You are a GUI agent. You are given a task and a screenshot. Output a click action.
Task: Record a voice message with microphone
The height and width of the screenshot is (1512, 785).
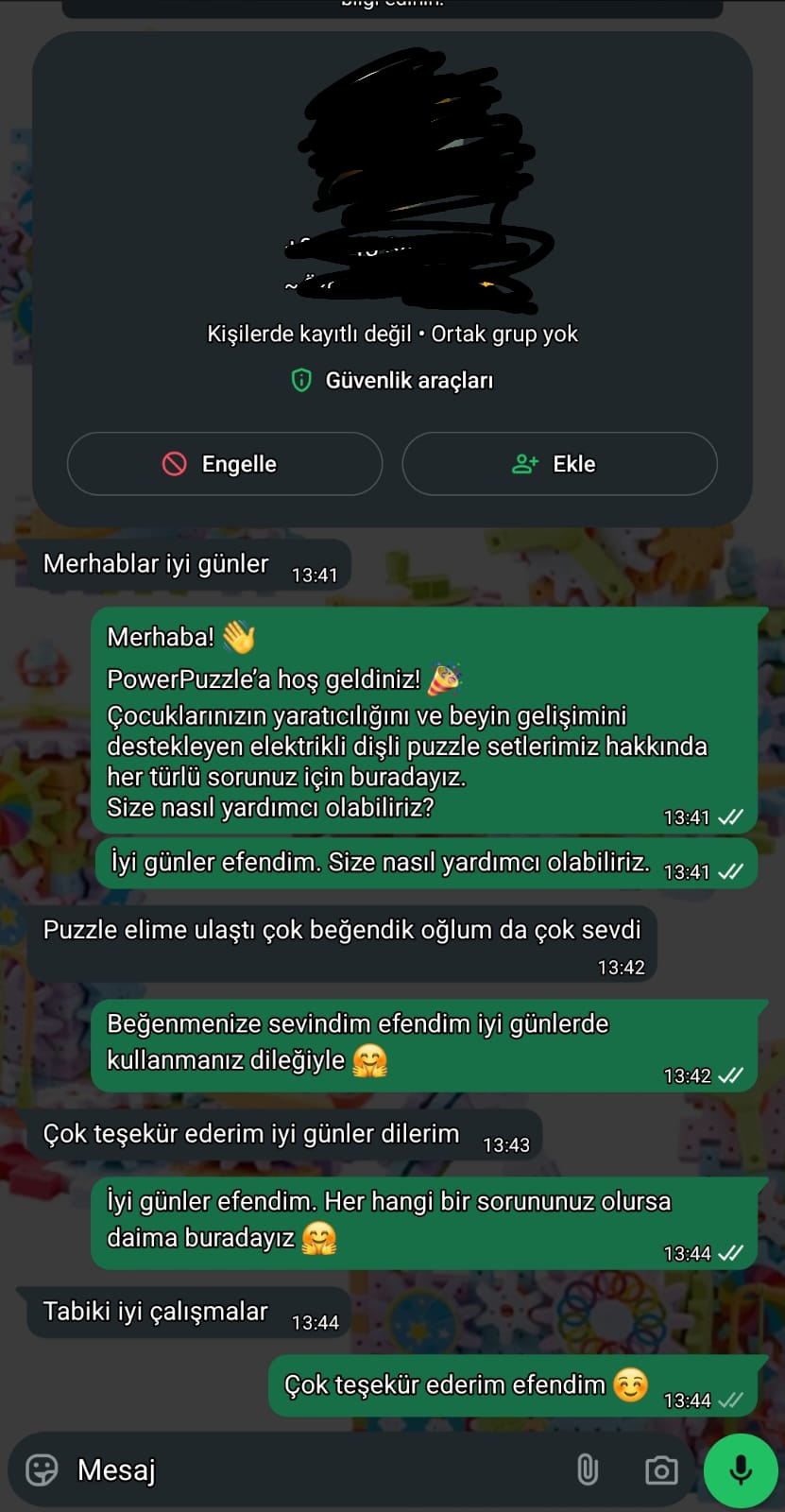point(742,1469)
